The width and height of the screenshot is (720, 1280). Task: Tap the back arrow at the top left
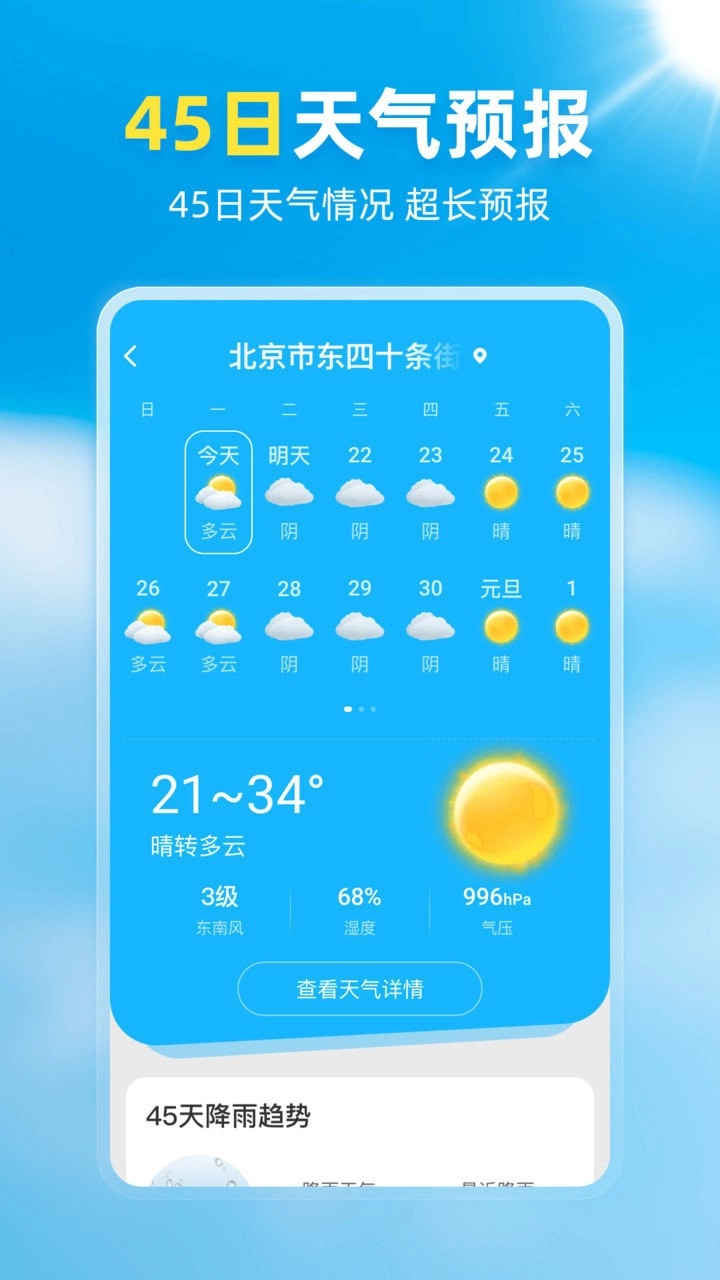point(131,355)
